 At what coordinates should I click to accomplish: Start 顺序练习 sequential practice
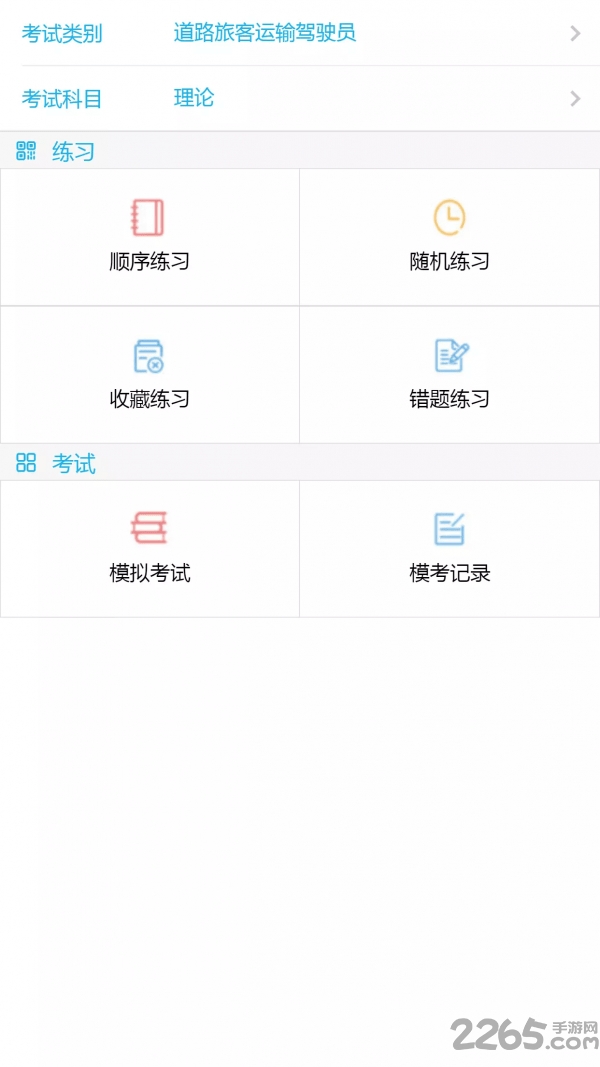[150, 237]
